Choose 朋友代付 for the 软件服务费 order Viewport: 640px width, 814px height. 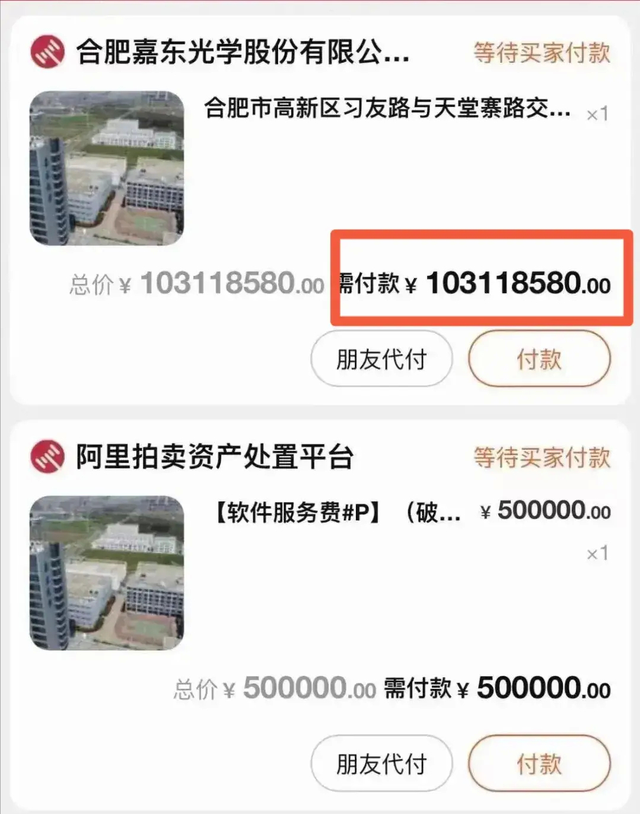coord(381,764)
